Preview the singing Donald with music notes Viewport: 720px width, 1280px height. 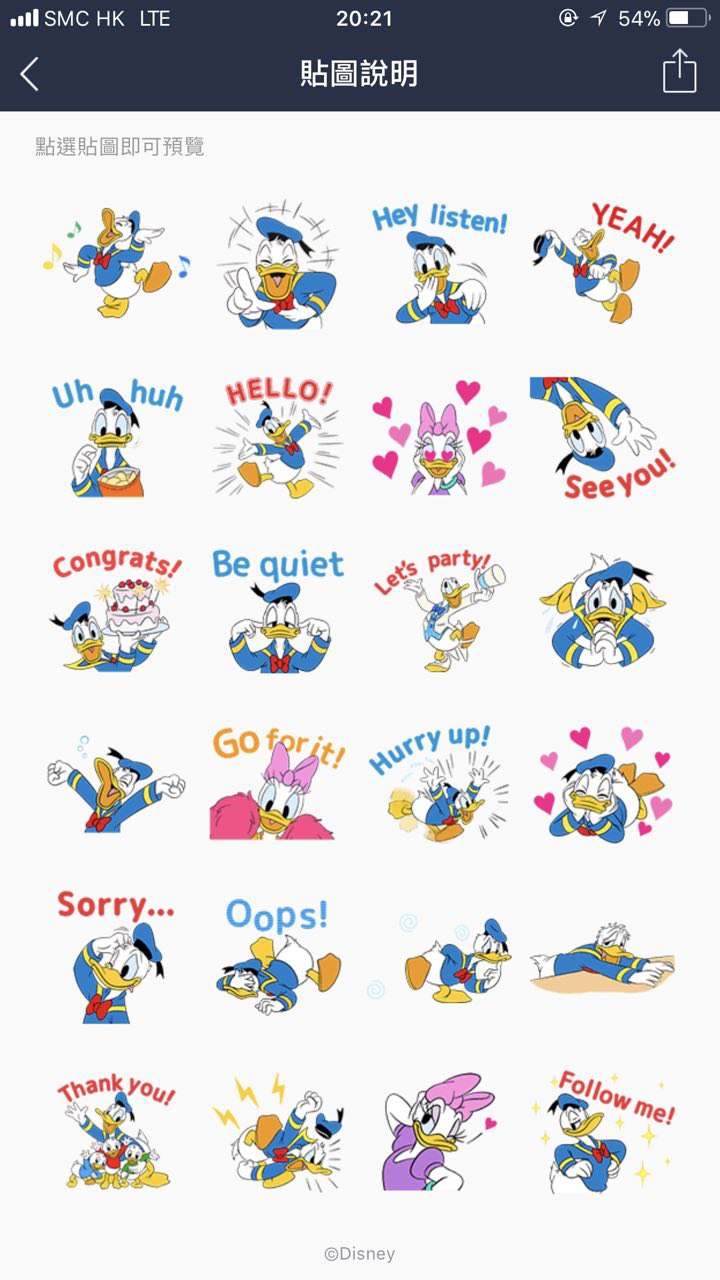click(x=116, y=263)
